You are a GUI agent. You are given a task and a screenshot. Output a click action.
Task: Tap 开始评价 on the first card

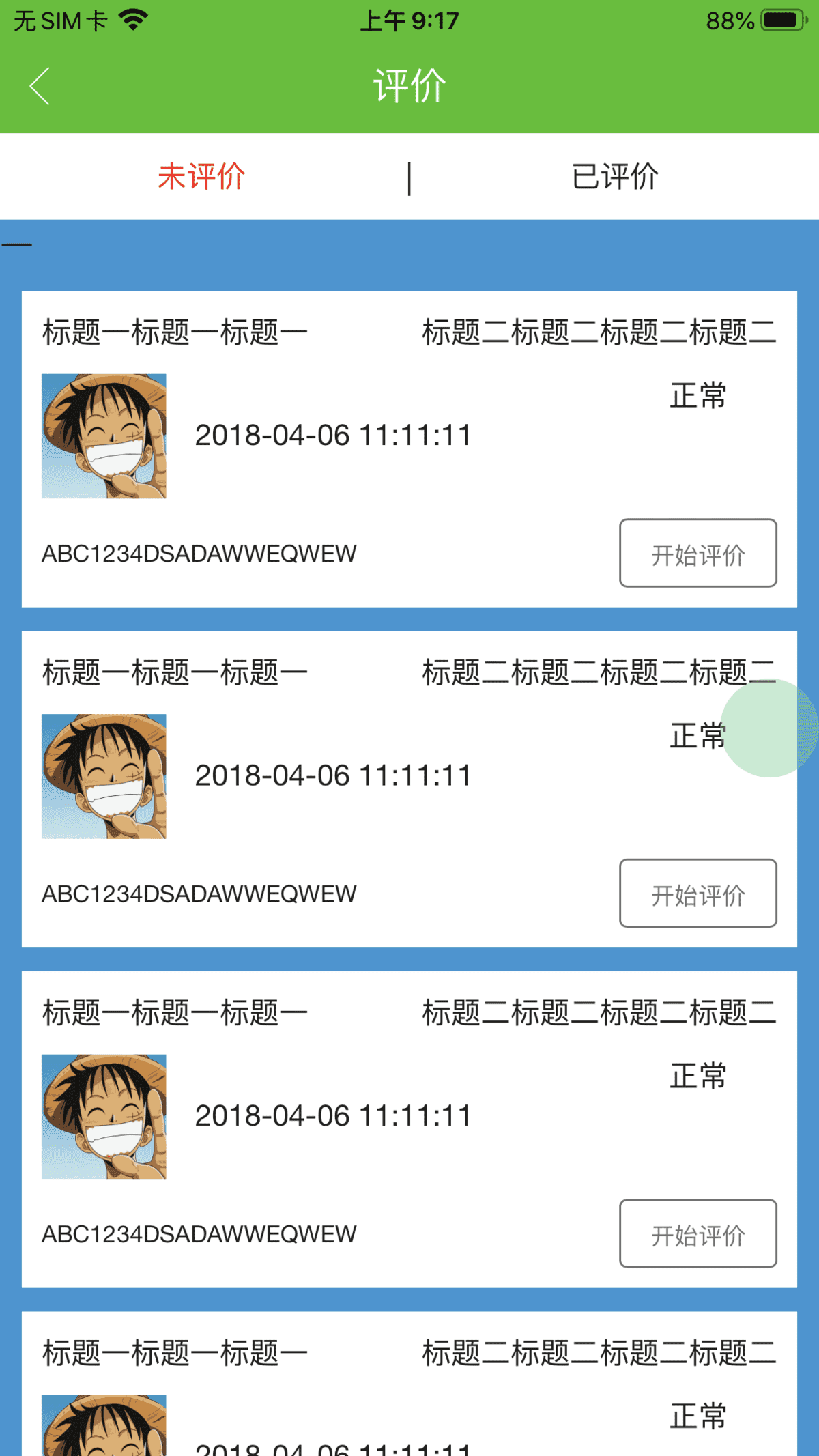[x=698, y=553]
